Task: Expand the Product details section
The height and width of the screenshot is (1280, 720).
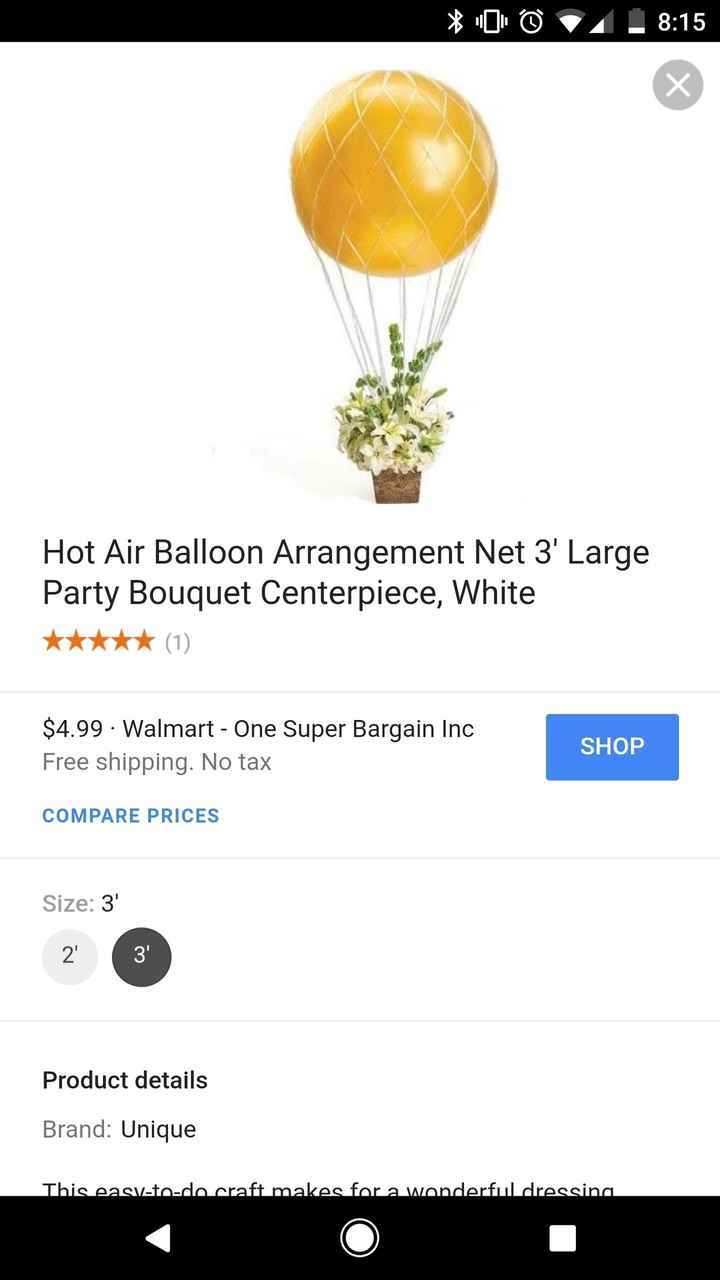Action: [x=124, y=1080]
